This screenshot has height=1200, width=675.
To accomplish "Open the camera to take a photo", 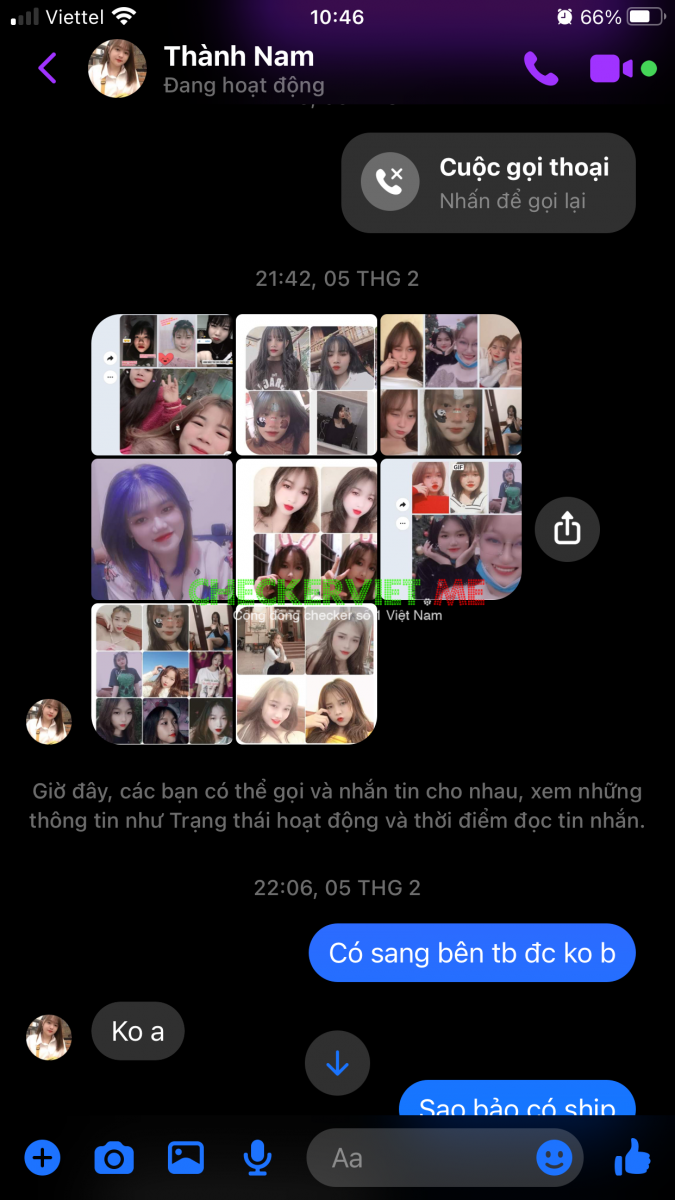I will click(114, 1158).
